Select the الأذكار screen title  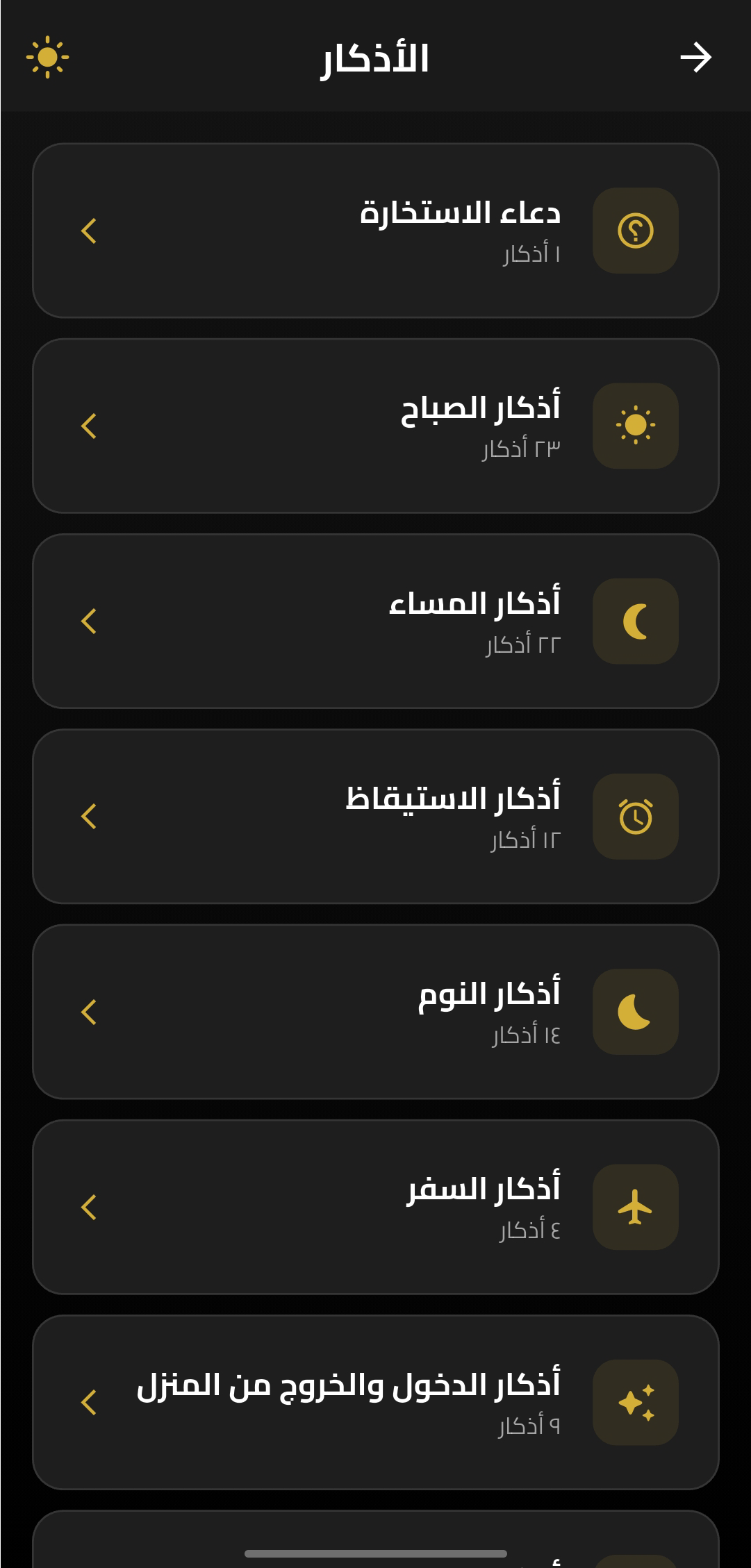pyautogui.click(x=375, y=57)
